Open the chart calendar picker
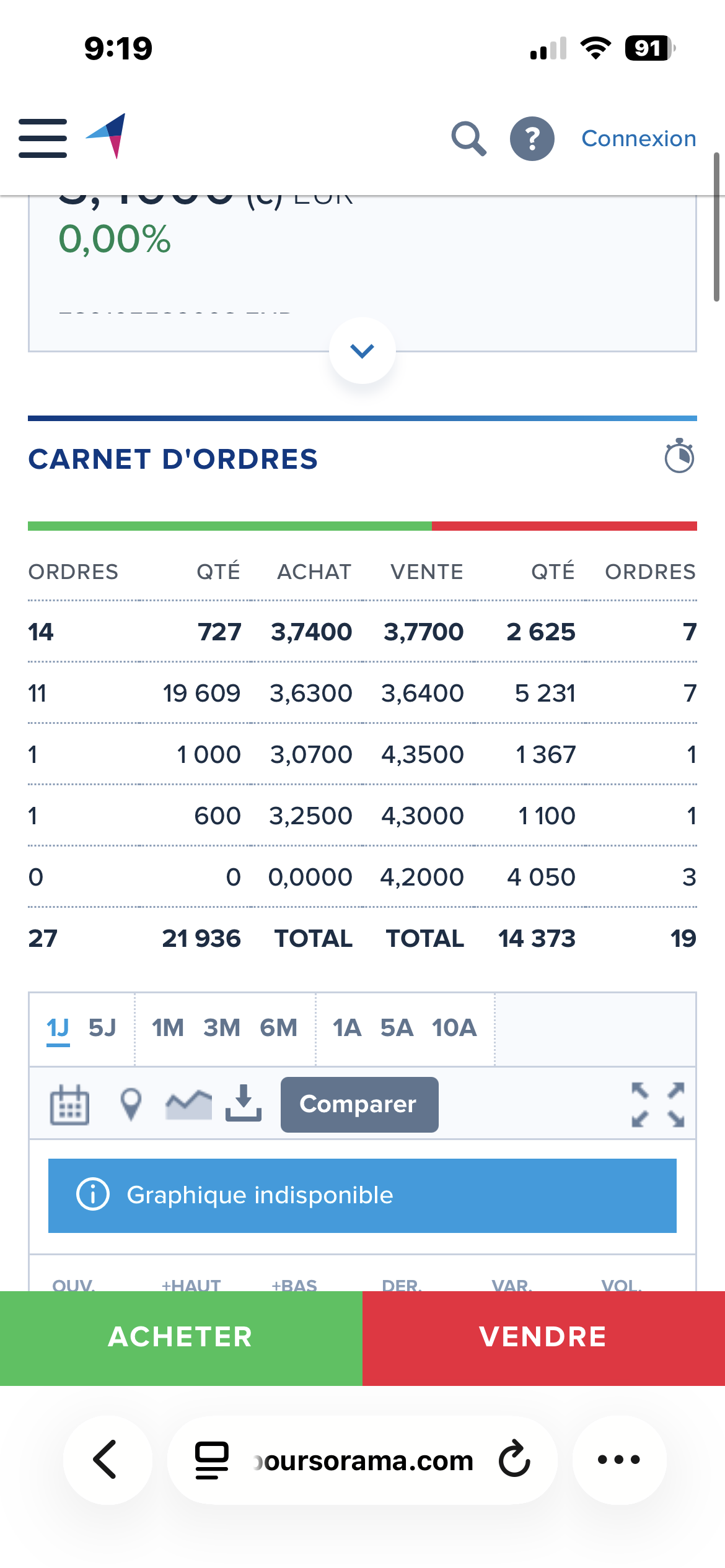 pos(69,1104)
